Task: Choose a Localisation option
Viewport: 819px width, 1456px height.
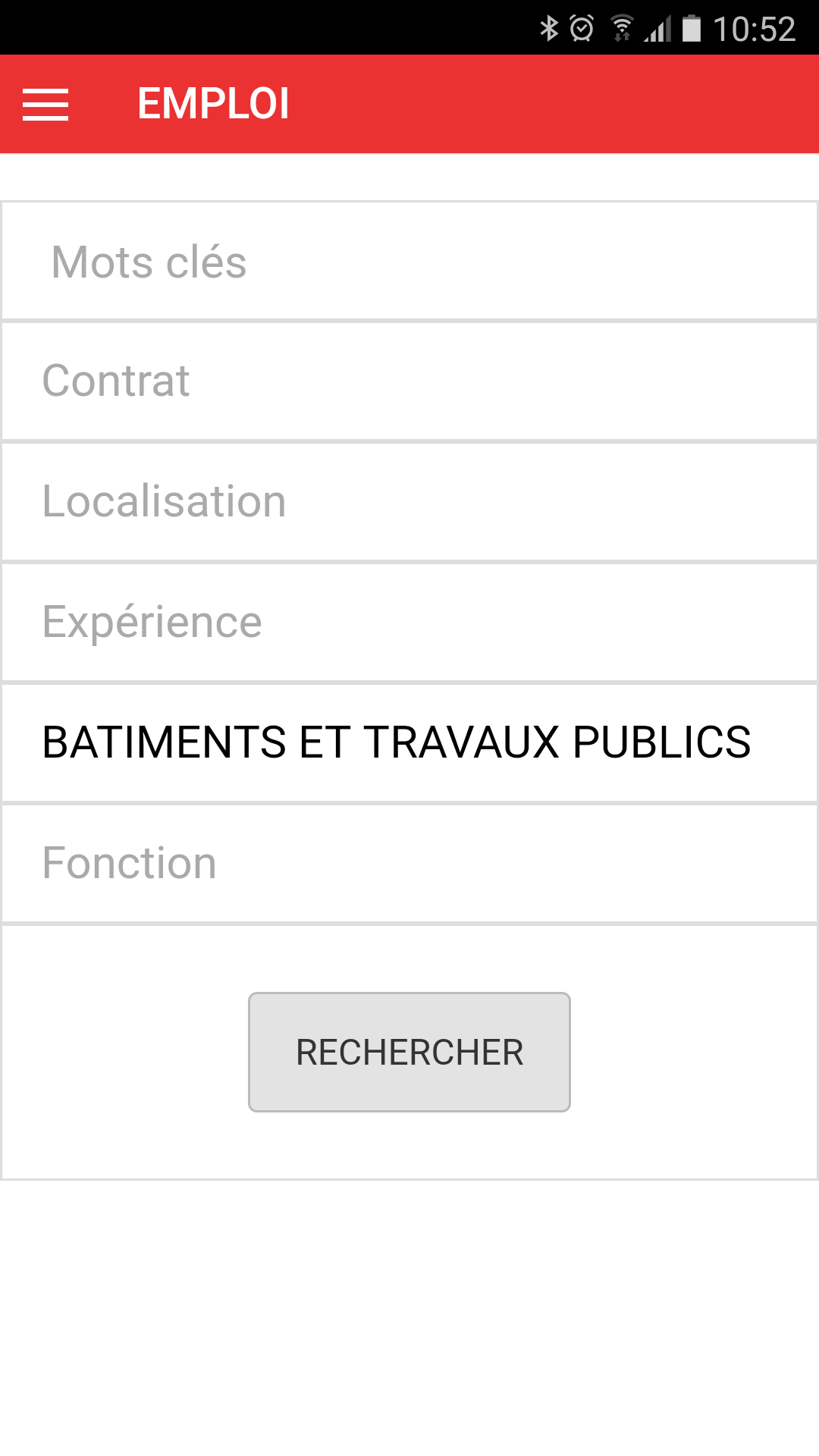Action: coord(409,501)
